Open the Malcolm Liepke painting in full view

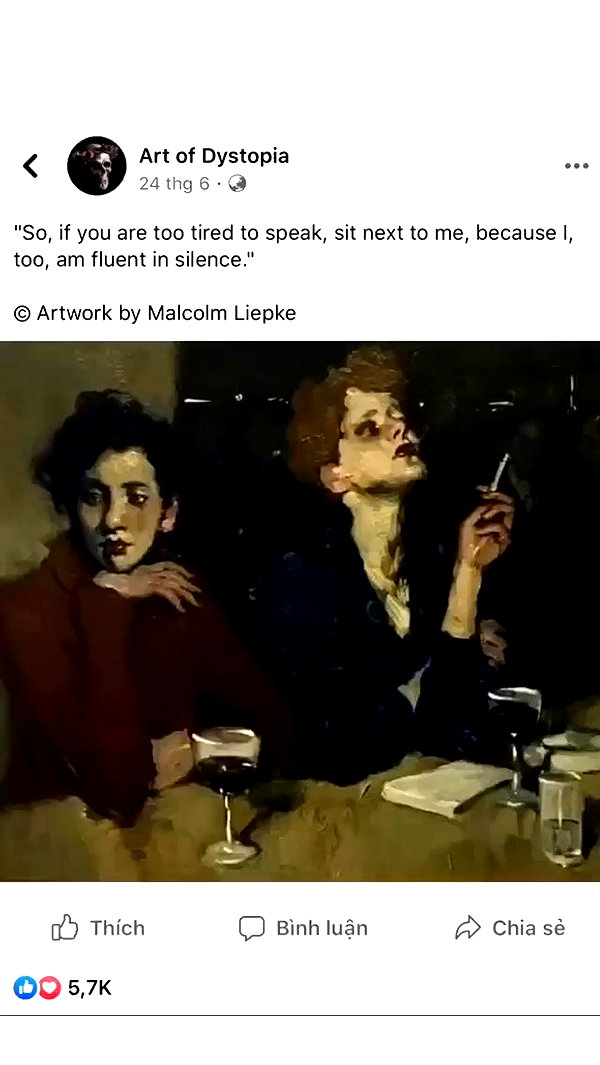pyautogui.click(x=300, y=611)
